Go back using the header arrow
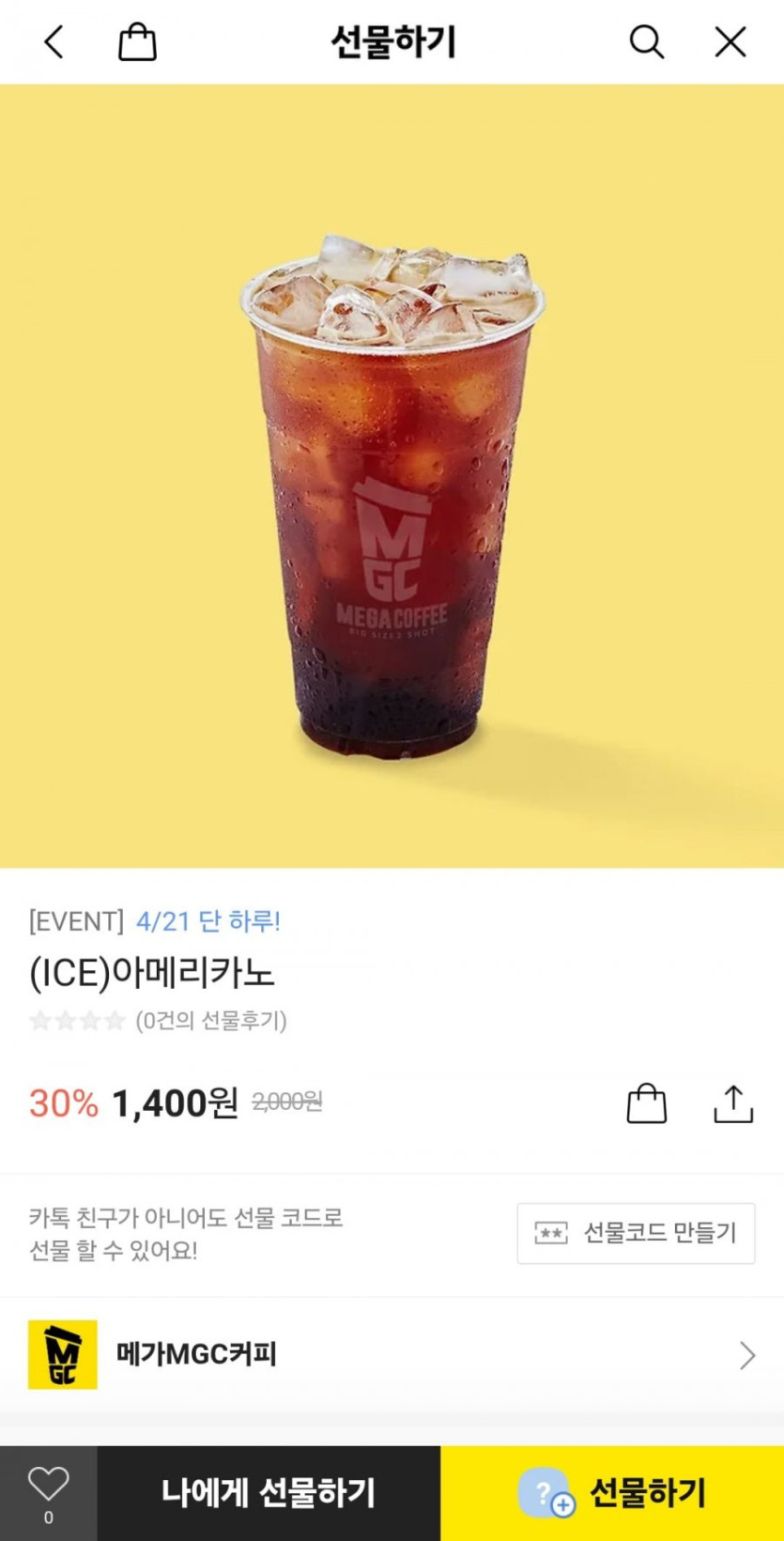This screenshot has width=784, height=1541. pyautogui.click(x=54, y=42)
